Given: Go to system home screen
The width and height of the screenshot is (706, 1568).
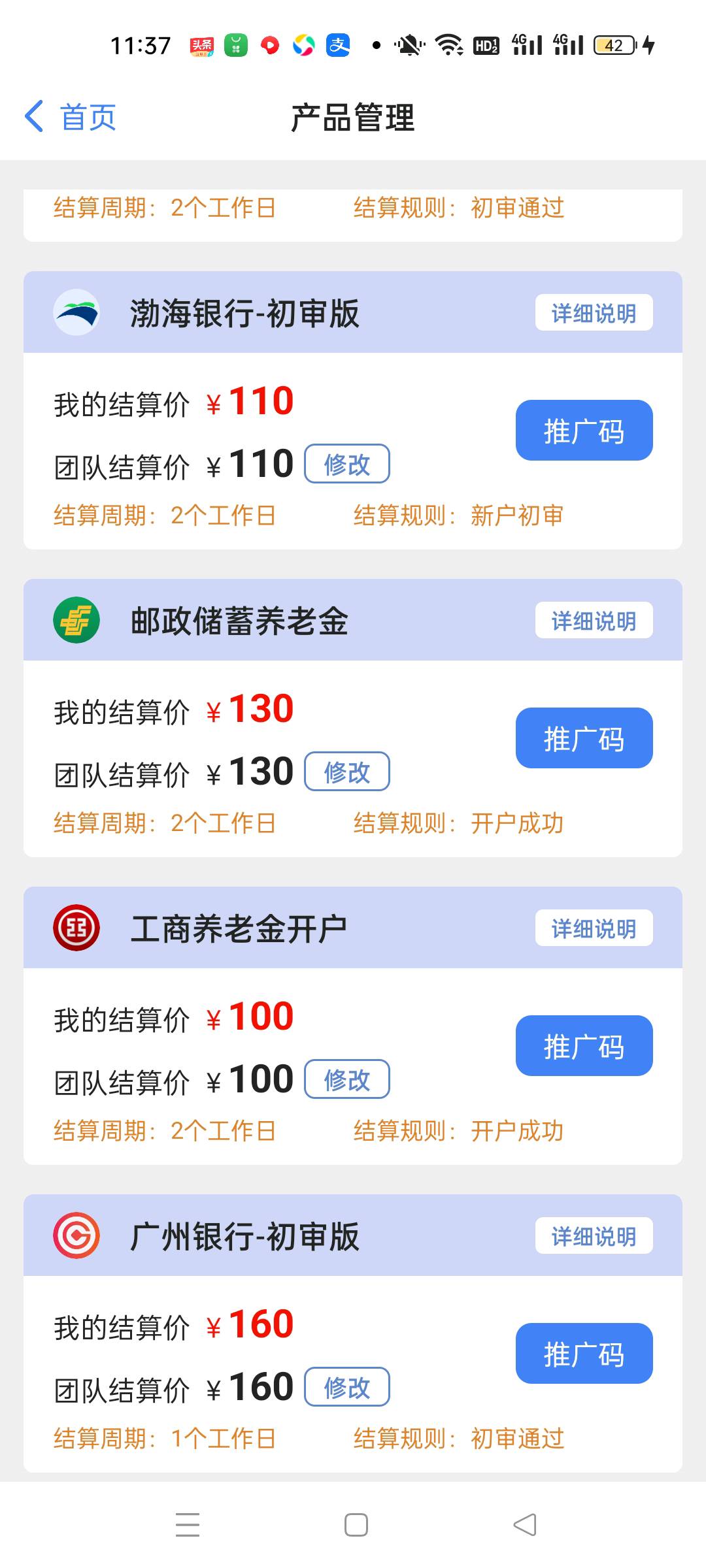Looking at the screenshot, I should pos(356,1525).
